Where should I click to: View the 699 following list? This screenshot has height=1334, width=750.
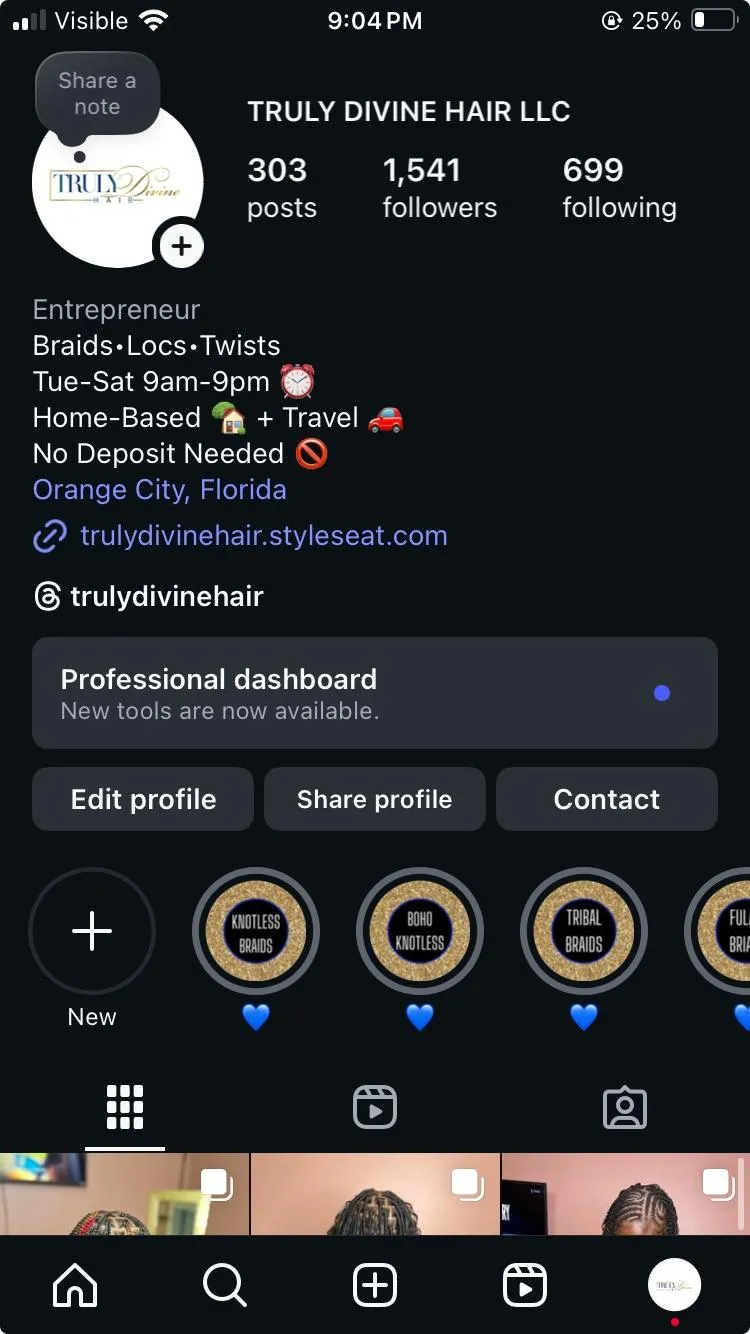coord(619,187)
